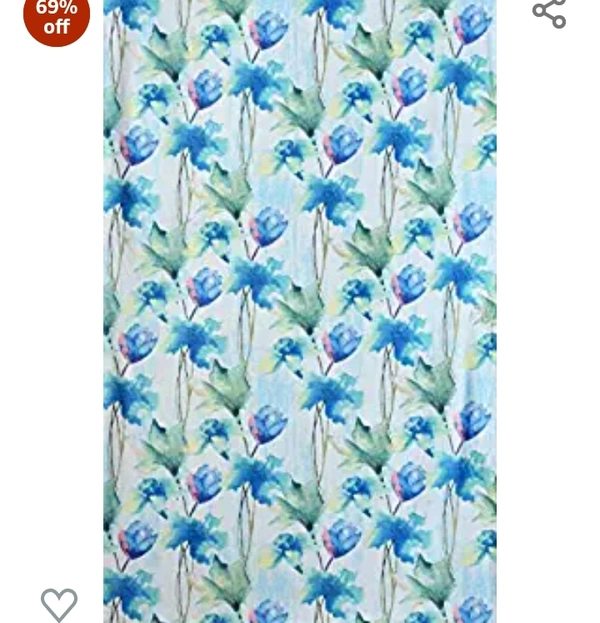Add the curtain to your wishlist
Screen dimensions: 600x623
pos(59,604)
